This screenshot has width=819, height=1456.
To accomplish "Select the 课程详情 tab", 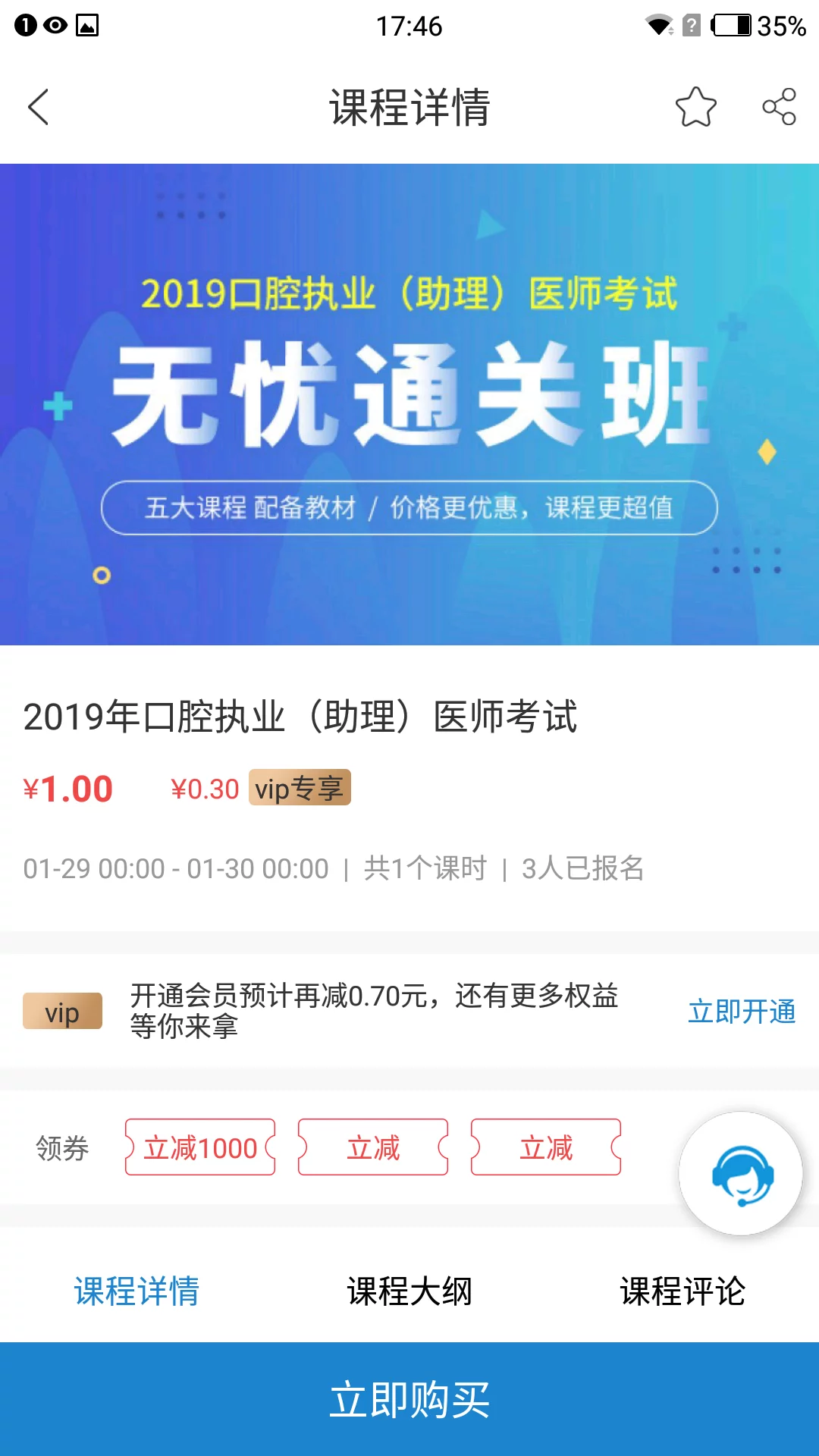I will [136, 1291].
